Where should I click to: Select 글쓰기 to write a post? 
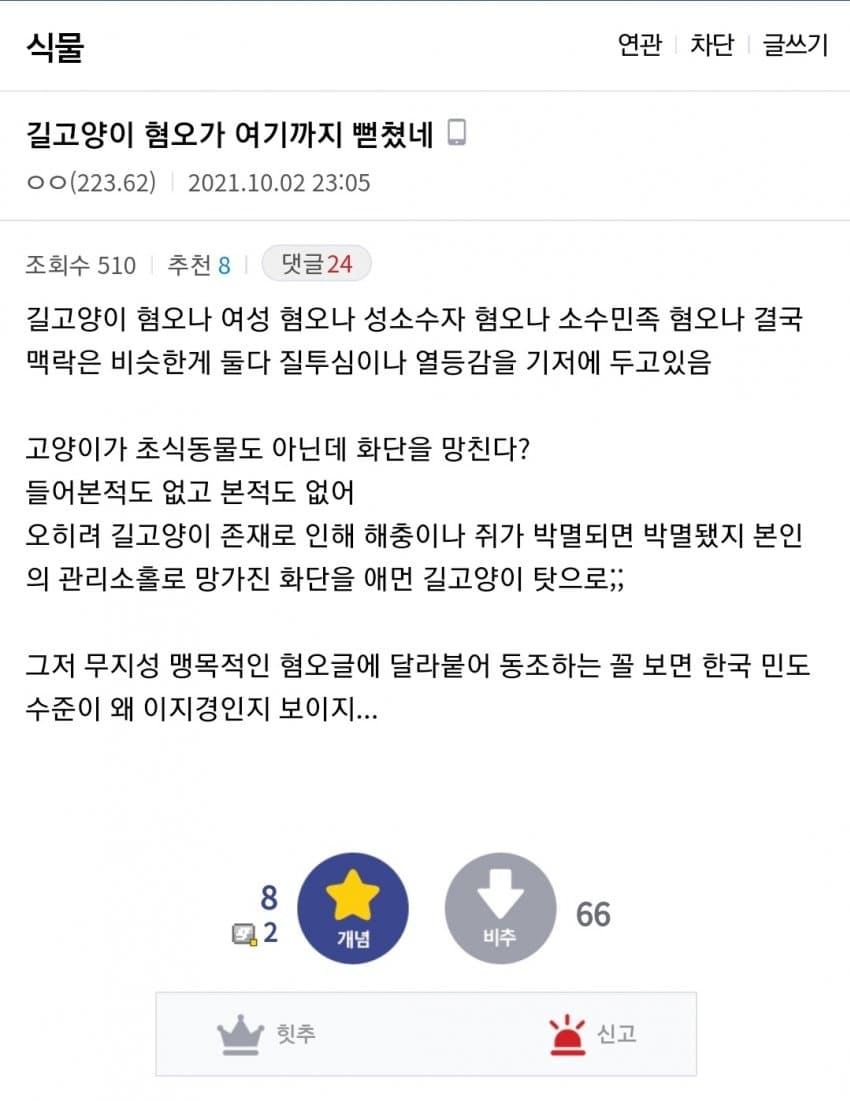(x=795, y=45)
